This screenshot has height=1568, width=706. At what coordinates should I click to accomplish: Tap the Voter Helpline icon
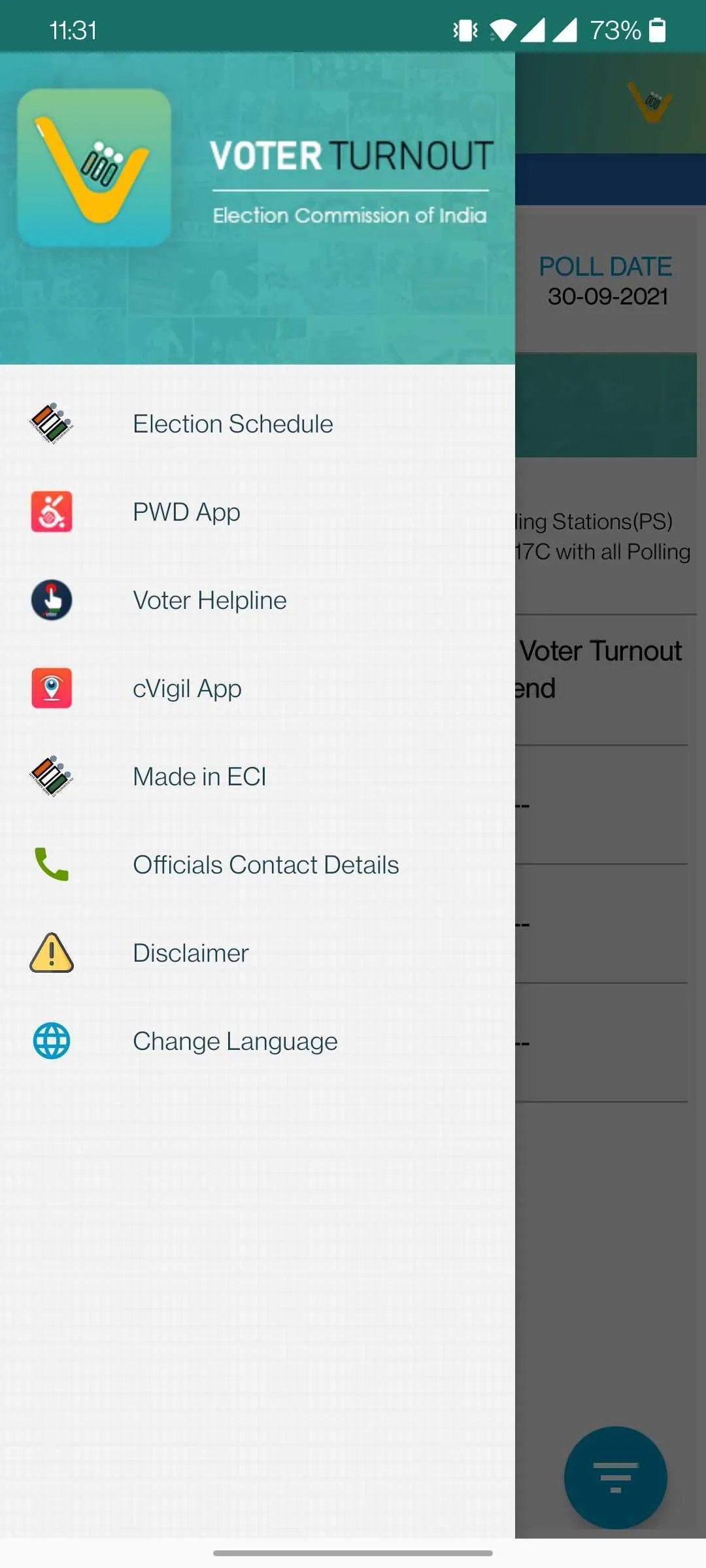(x=51, y=600)
